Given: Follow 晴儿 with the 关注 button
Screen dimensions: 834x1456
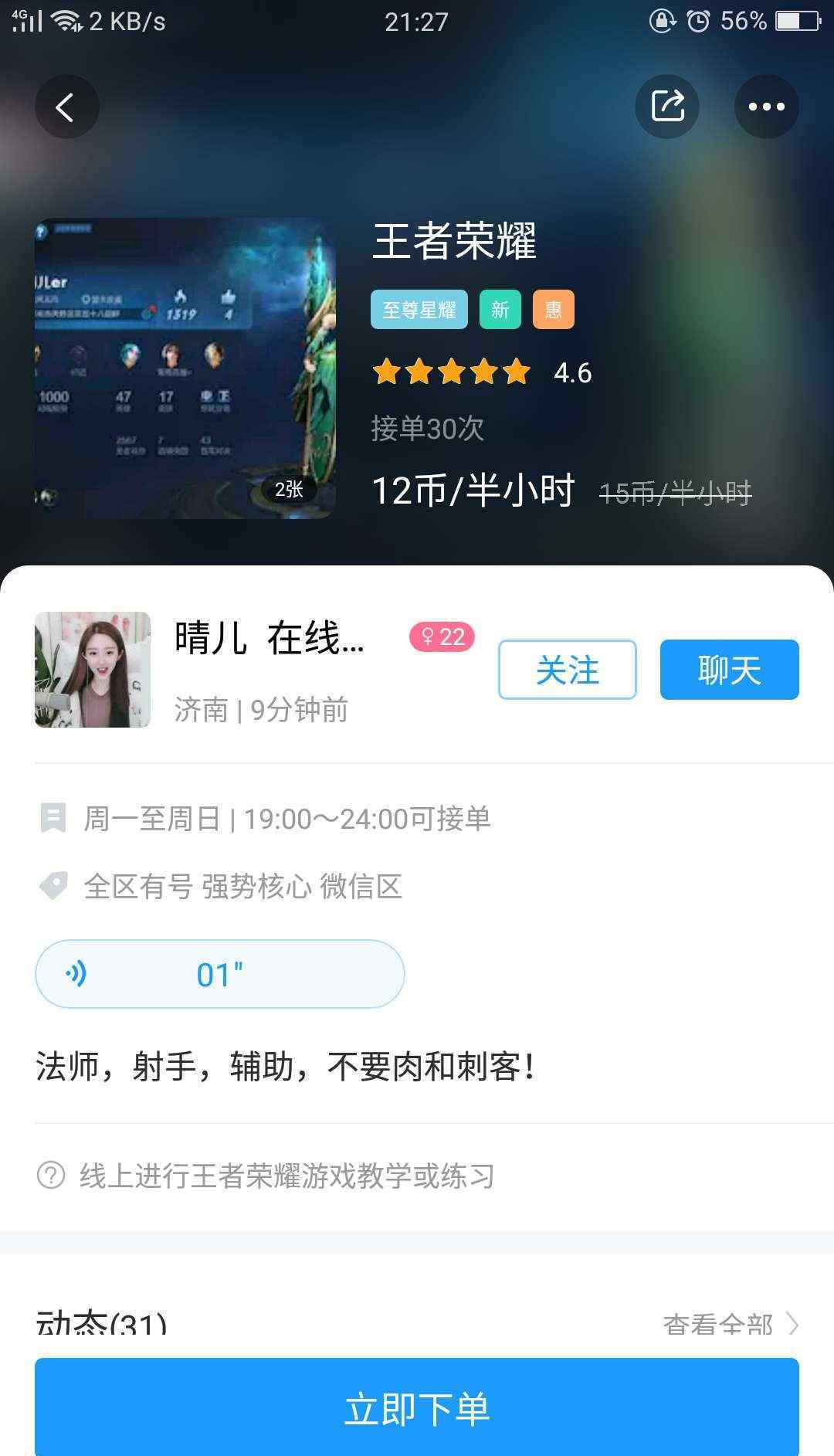Looking at the screenshot, I should (567, 670).
